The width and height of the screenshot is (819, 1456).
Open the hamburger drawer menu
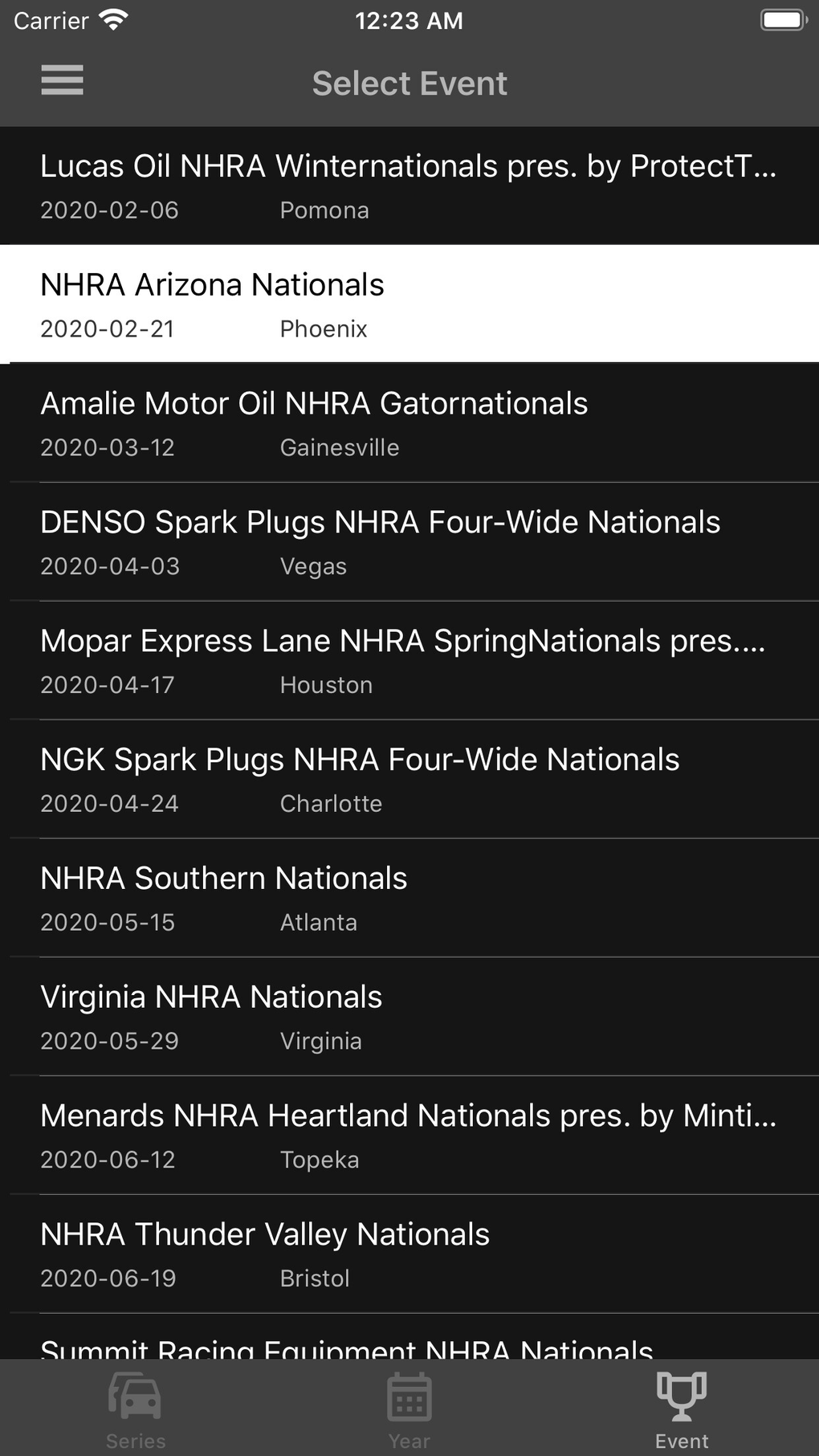click(x=62, y=80)
